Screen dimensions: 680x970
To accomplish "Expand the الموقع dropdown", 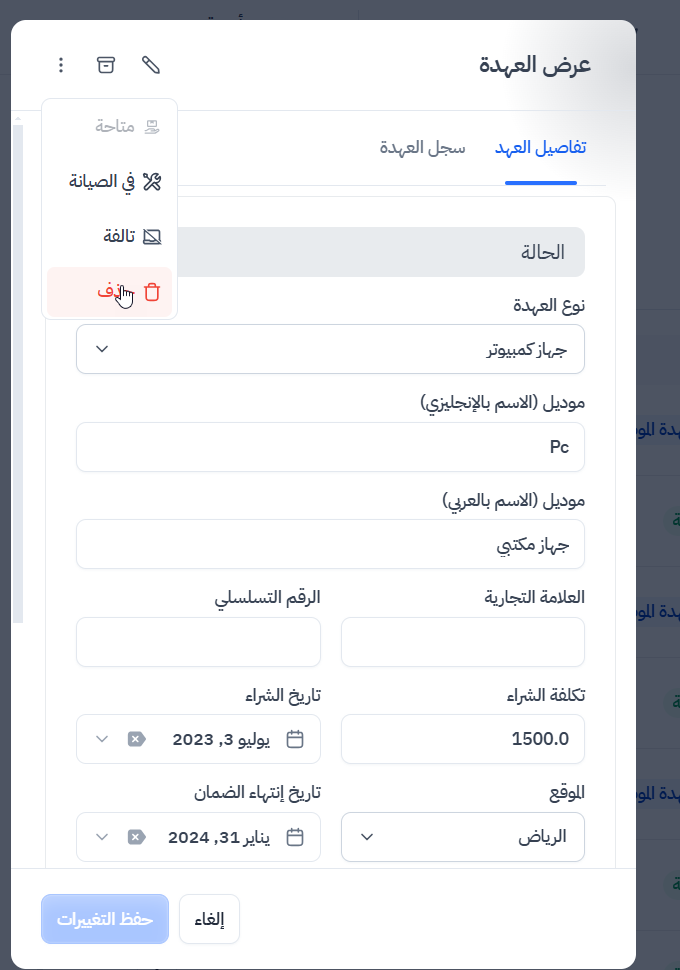I will 463,837.
